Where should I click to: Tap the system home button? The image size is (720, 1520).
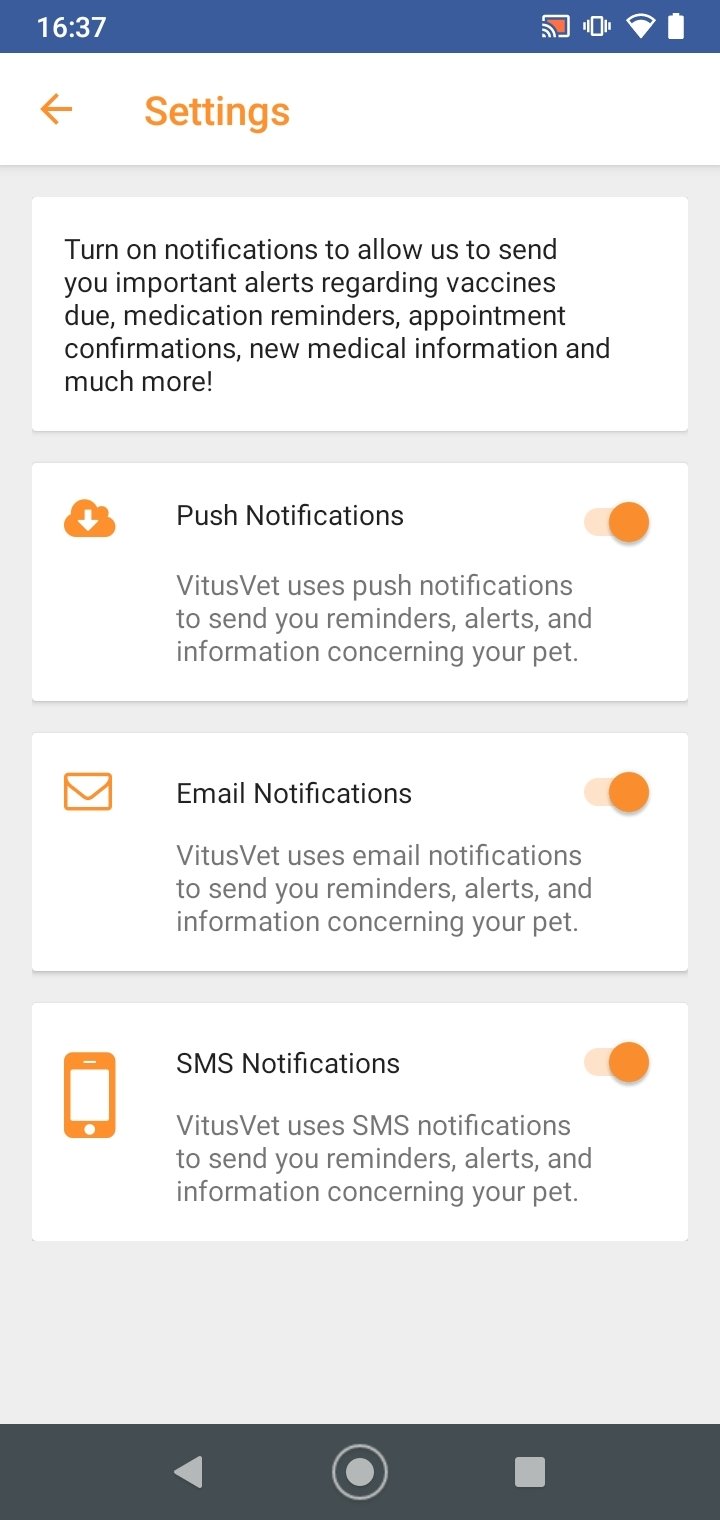tap(360, 1472)
